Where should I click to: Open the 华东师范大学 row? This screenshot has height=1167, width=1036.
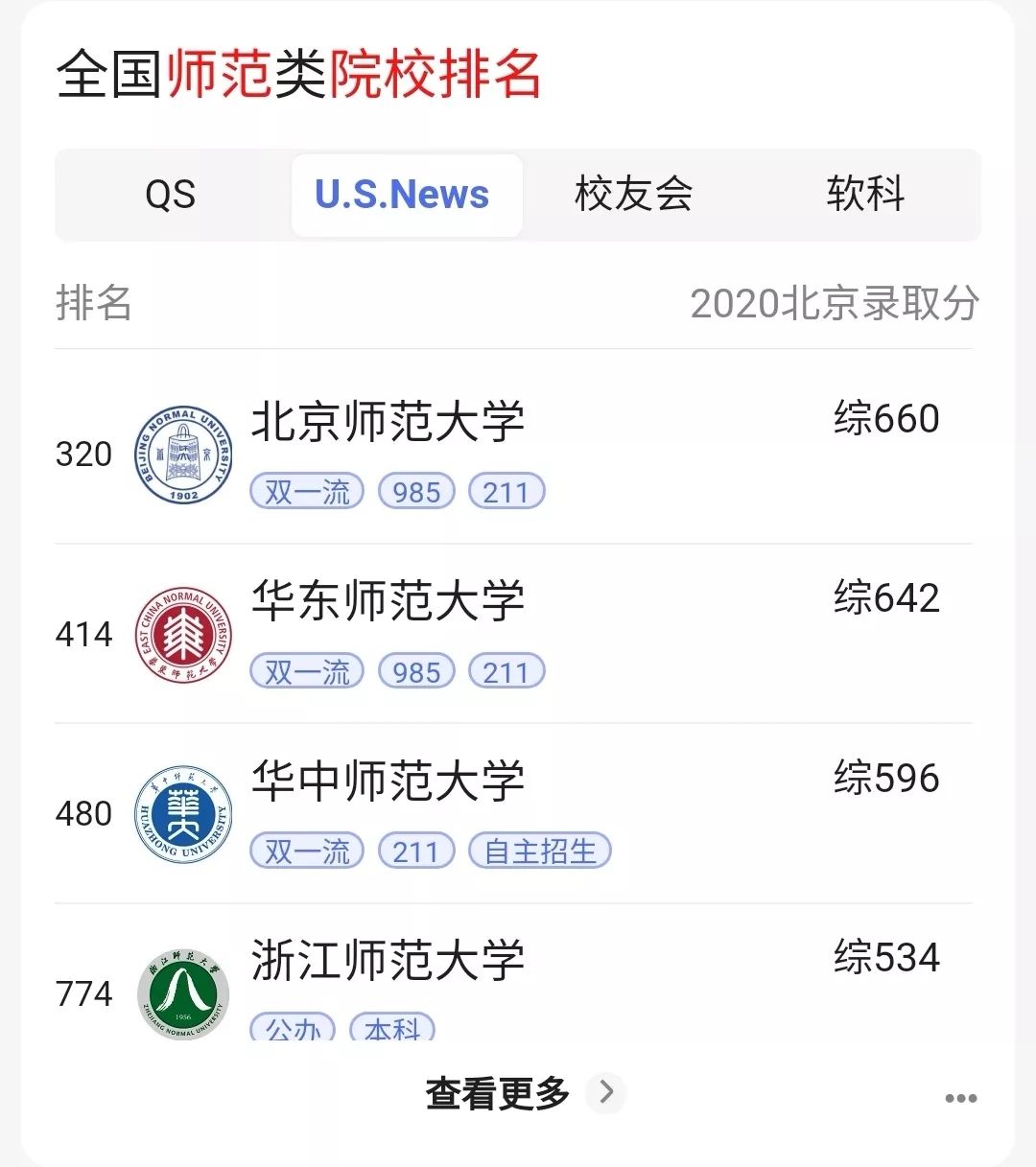(x=388, y=601)
